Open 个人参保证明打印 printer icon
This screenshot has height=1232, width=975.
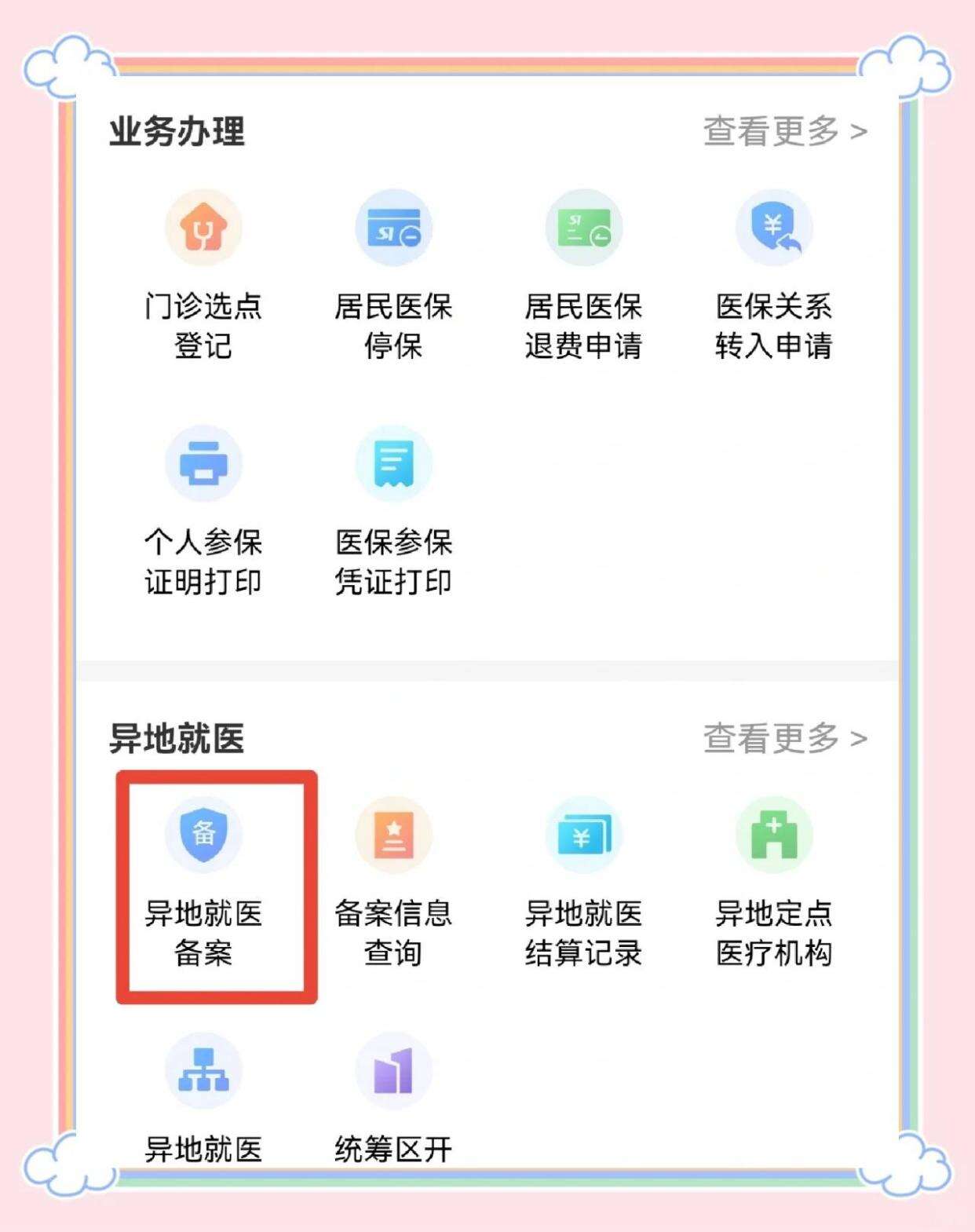click(x=204, y=463)
